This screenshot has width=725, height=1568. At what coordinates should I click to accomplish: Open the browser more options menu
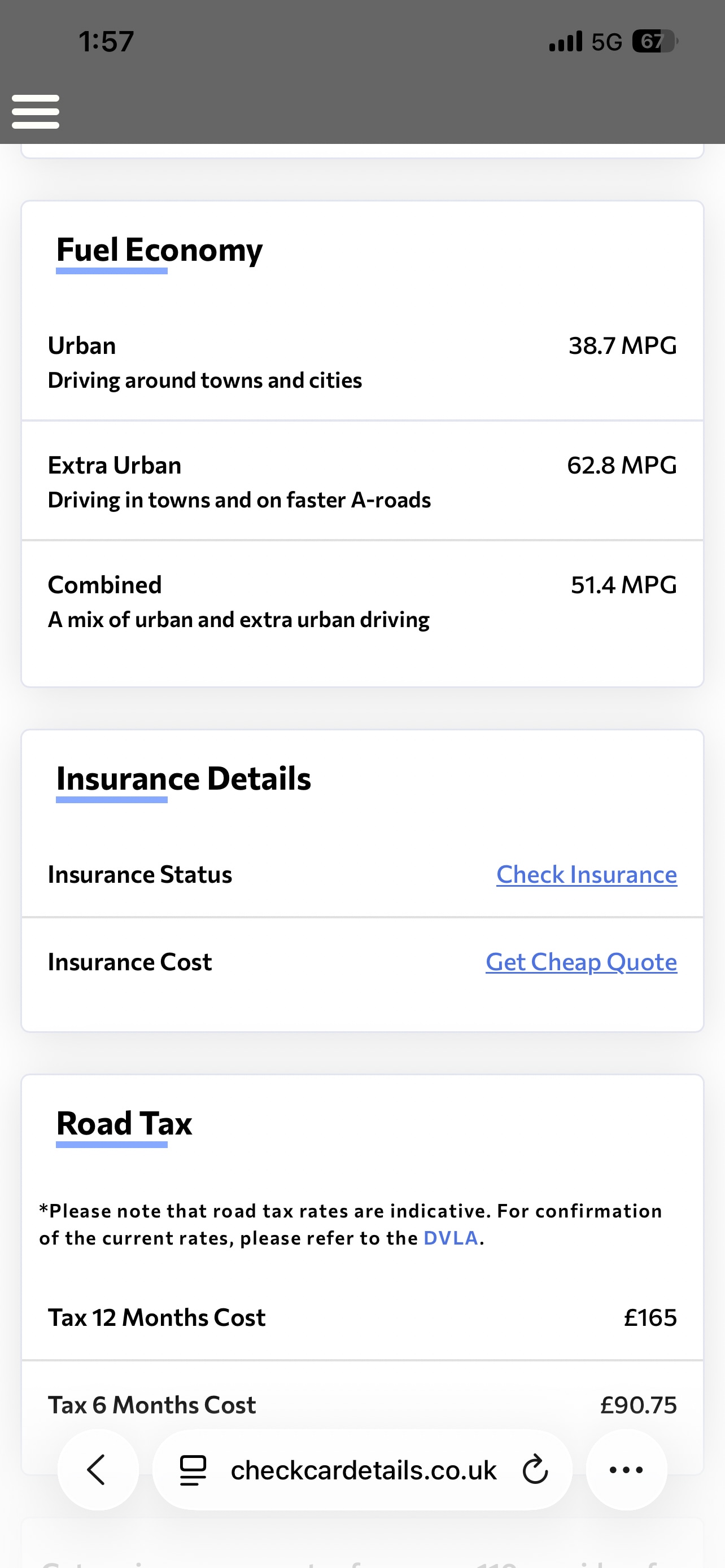pyautogui.click(x=626, y=1470)
